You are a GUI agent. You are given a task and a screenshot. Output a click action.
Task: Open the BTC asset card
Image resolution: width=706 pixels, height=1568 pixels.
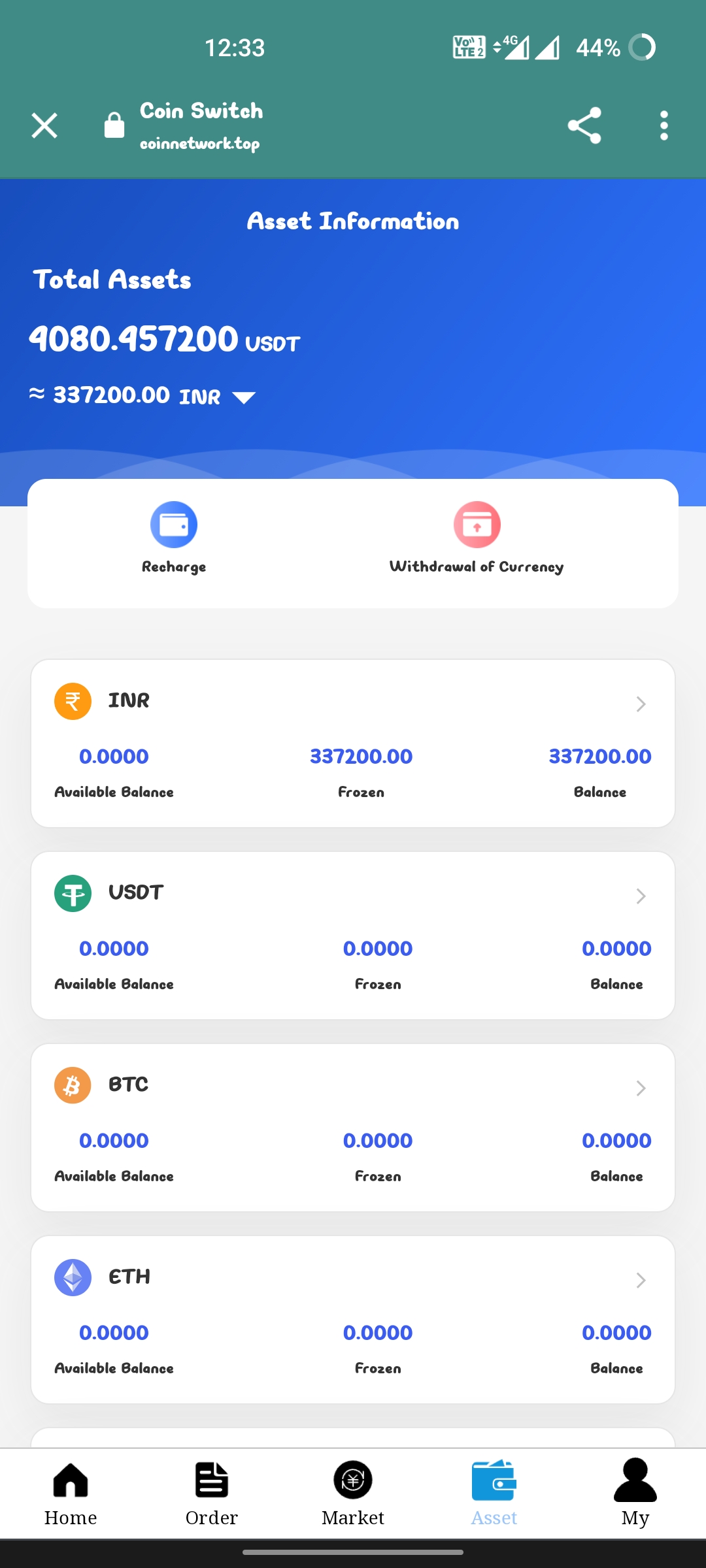(353, 1127)
